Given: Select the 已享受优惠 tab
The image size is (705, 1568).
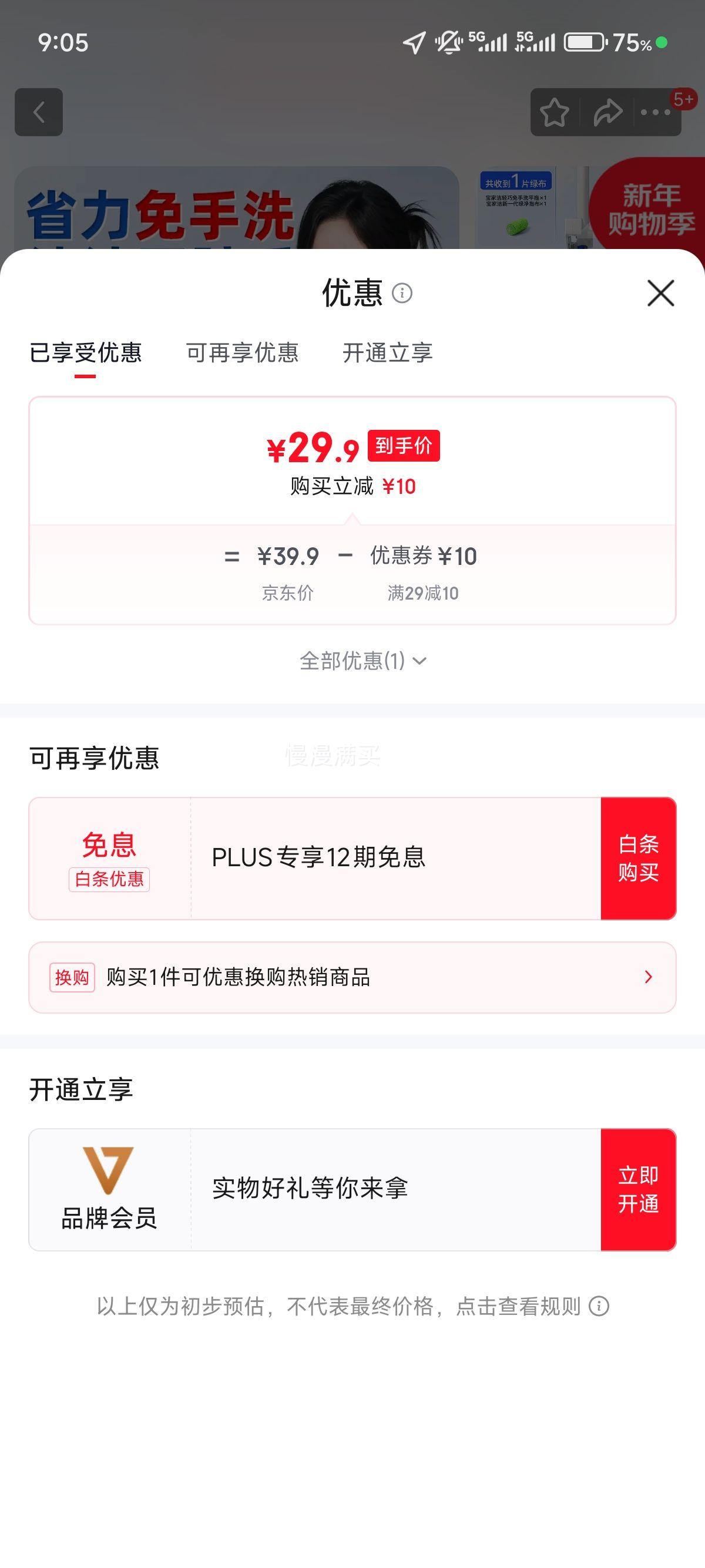Looking at the screenshot, I should [85, 353].
